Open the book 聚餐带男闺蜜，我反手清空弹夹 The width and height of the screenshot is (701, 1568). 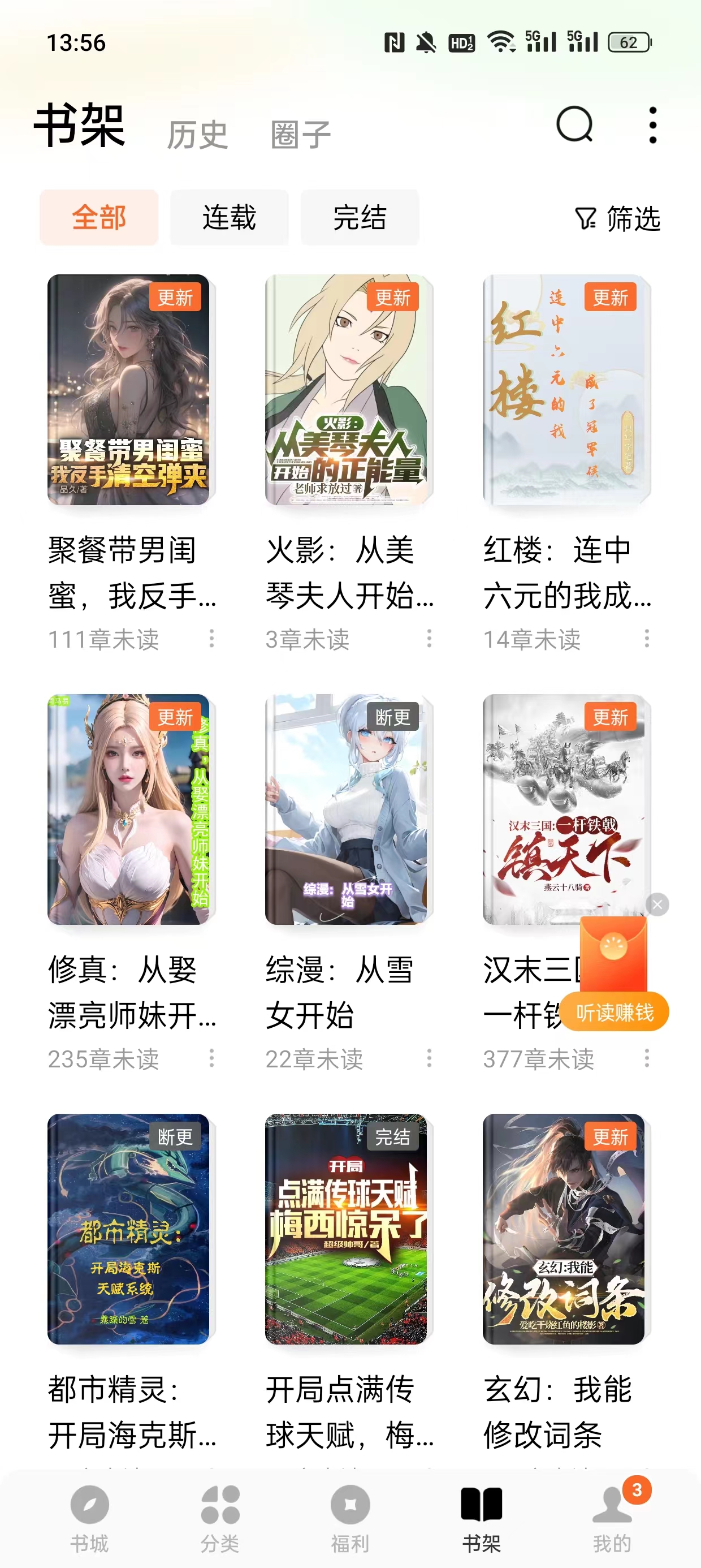(128, 390)
